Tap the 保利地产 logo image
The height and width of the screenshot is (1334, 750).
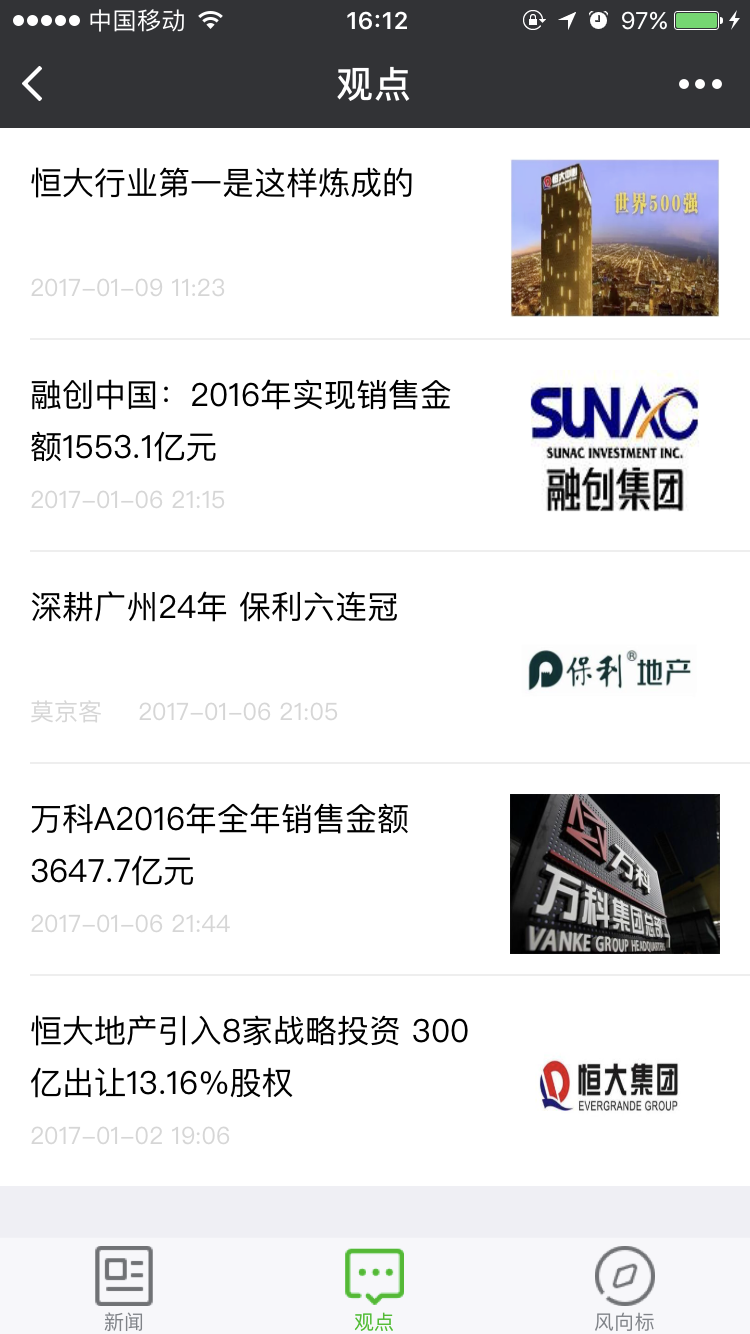pyautogui.click(x=608, y=668)
